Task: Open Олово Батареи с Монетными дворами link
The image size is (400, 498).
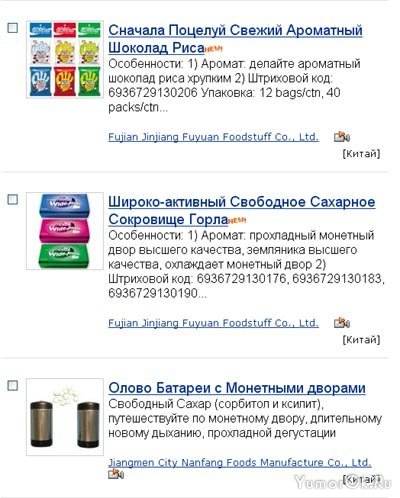Action: (237, 388)
